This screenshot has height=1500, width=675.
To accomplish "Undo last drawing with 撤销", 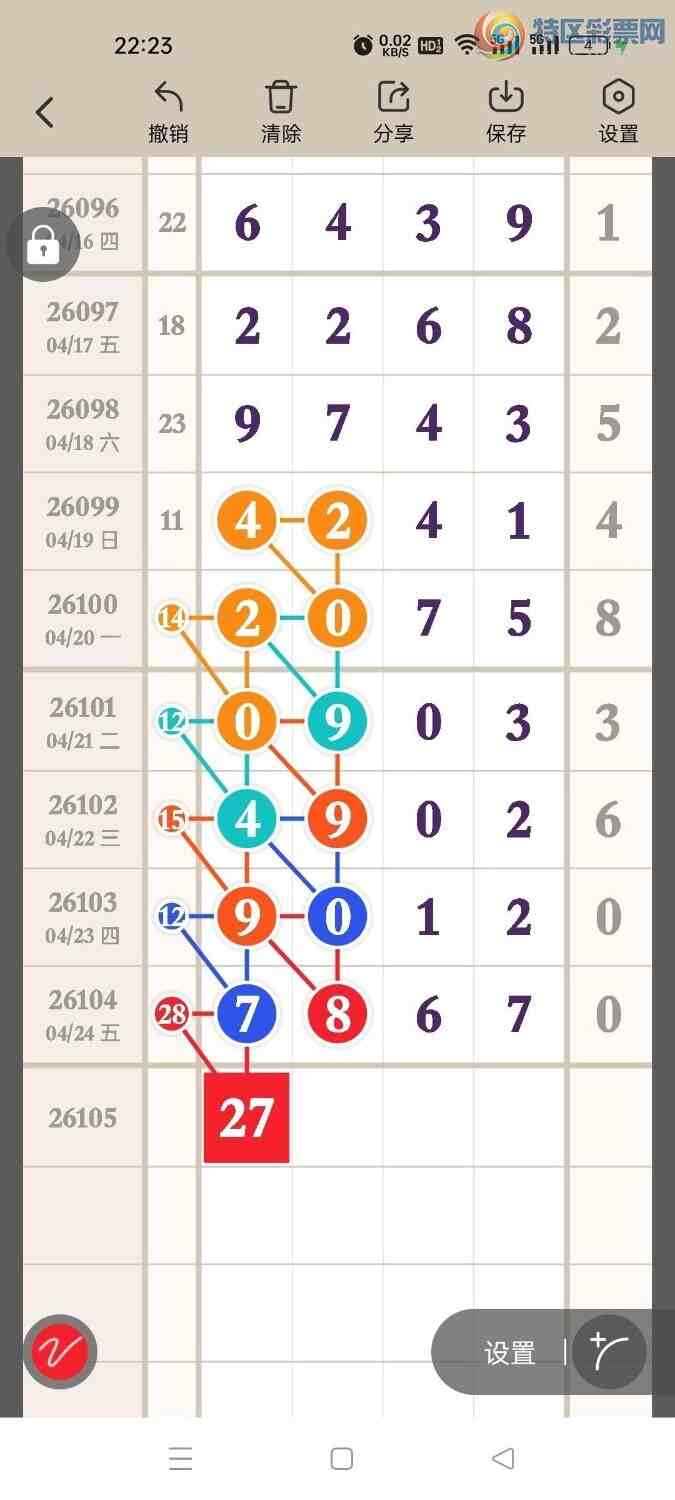I will (x=168, y=112).
